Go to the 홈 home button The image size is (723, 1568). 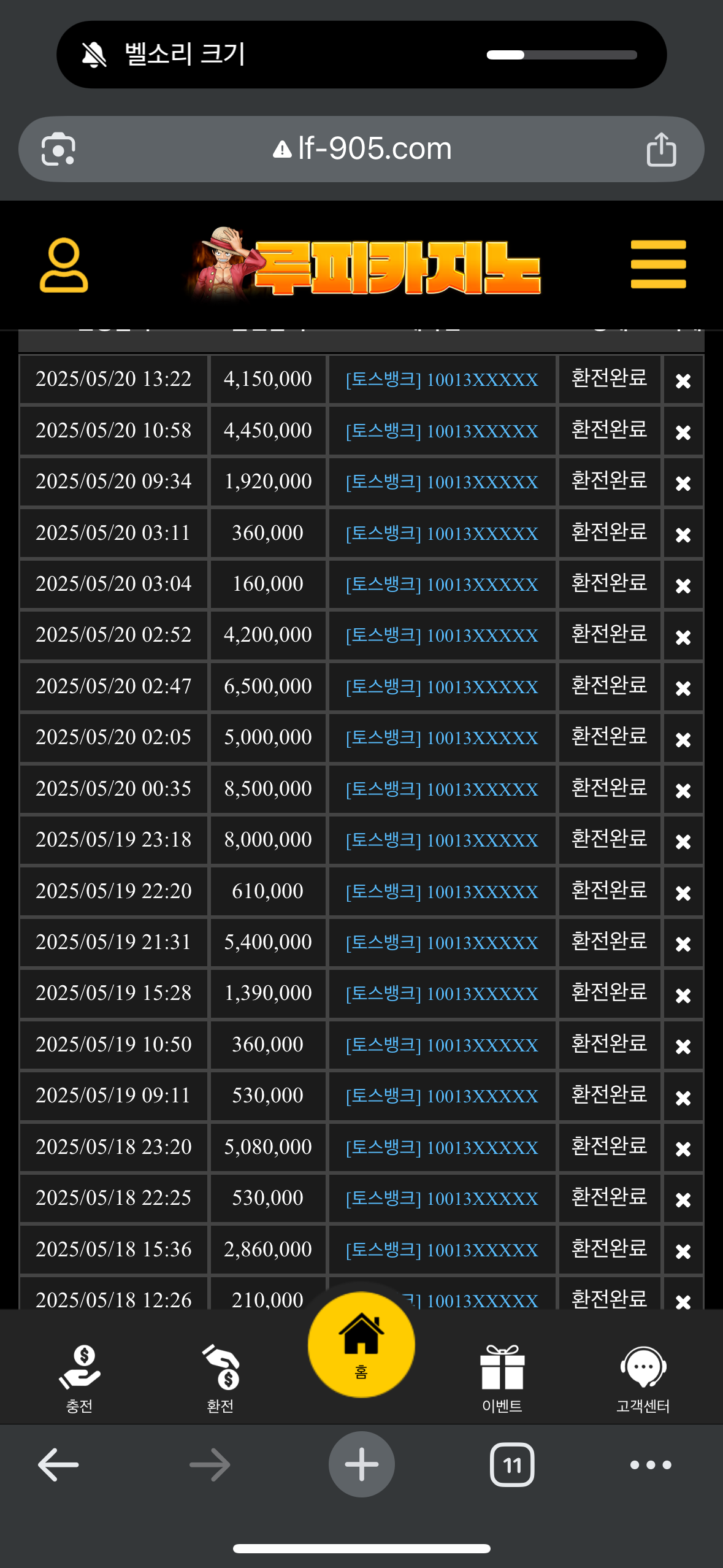(361, 1345)
